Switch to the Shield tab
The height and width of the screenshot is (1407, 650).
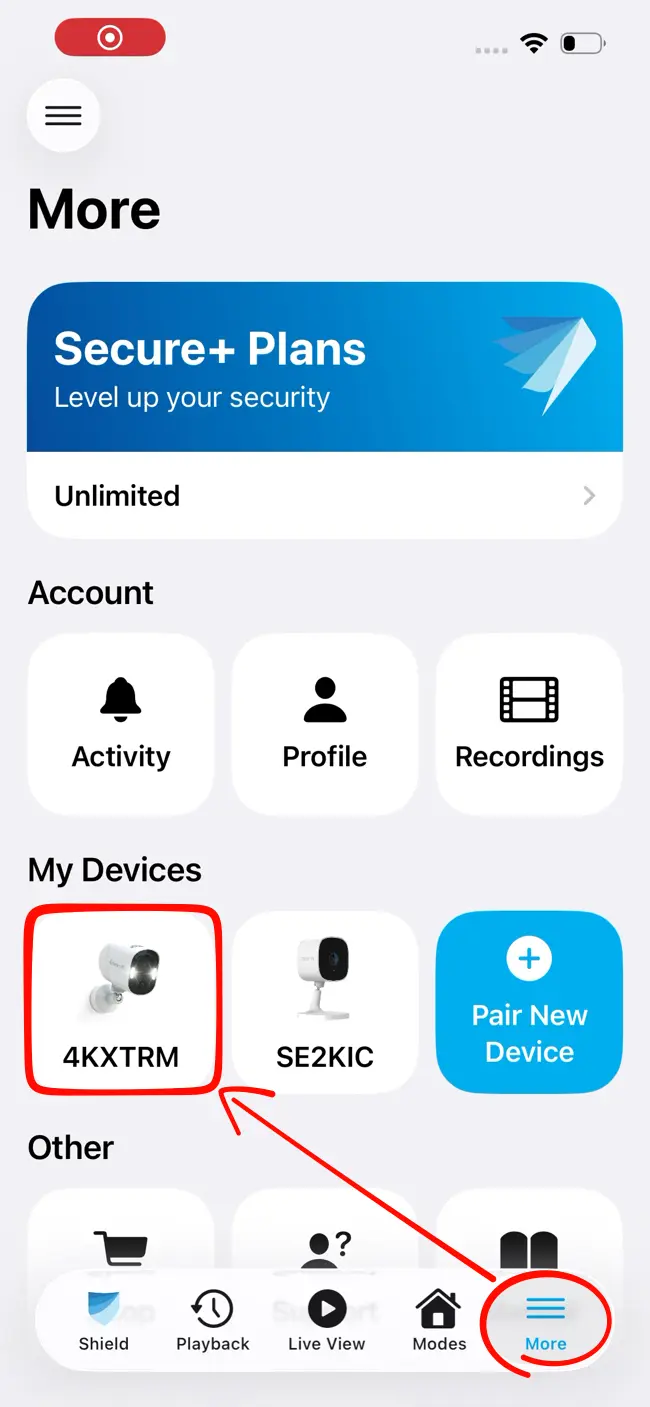click(104, 1321)
